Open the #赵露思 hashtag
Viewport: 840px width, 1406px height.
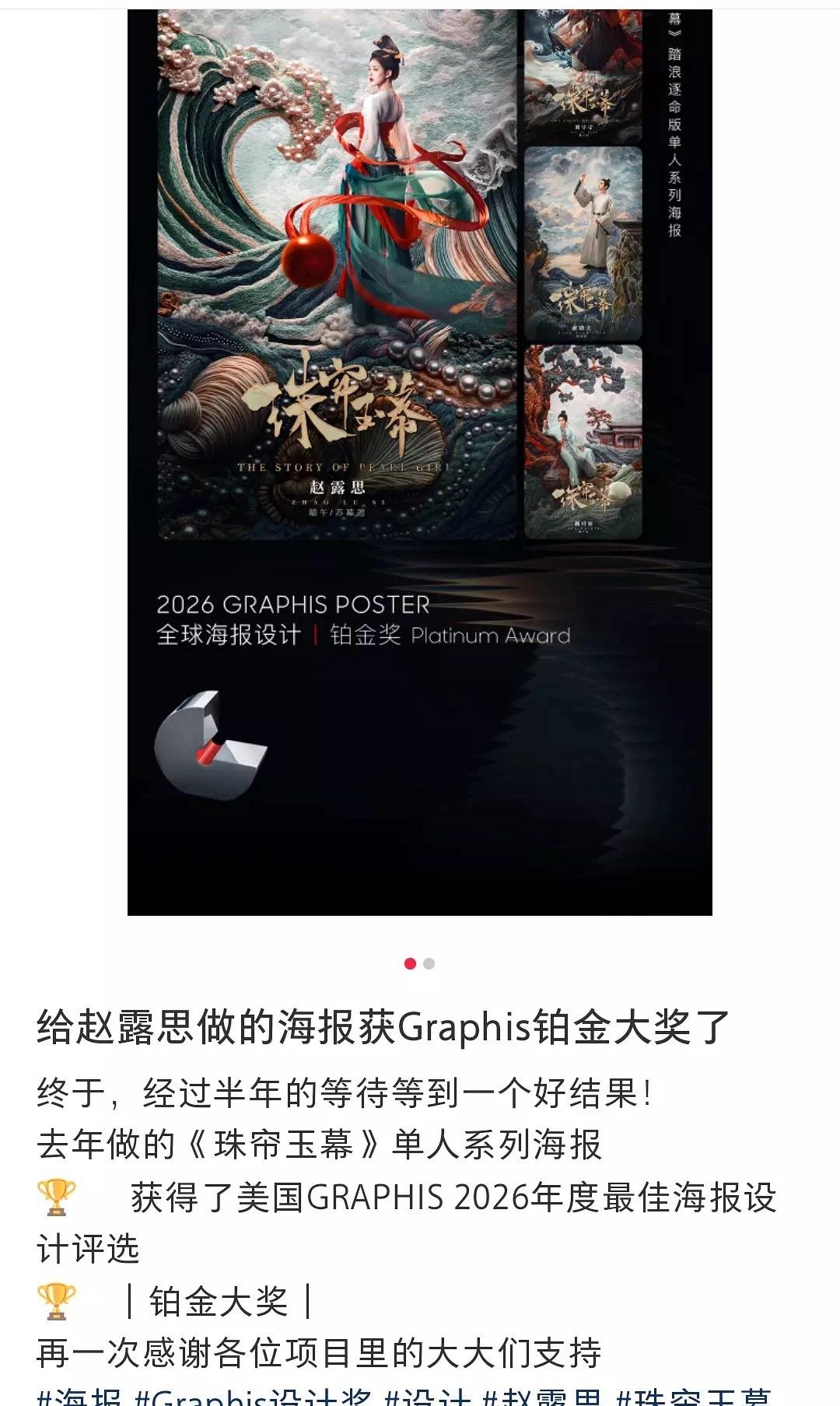[544, 1397]
